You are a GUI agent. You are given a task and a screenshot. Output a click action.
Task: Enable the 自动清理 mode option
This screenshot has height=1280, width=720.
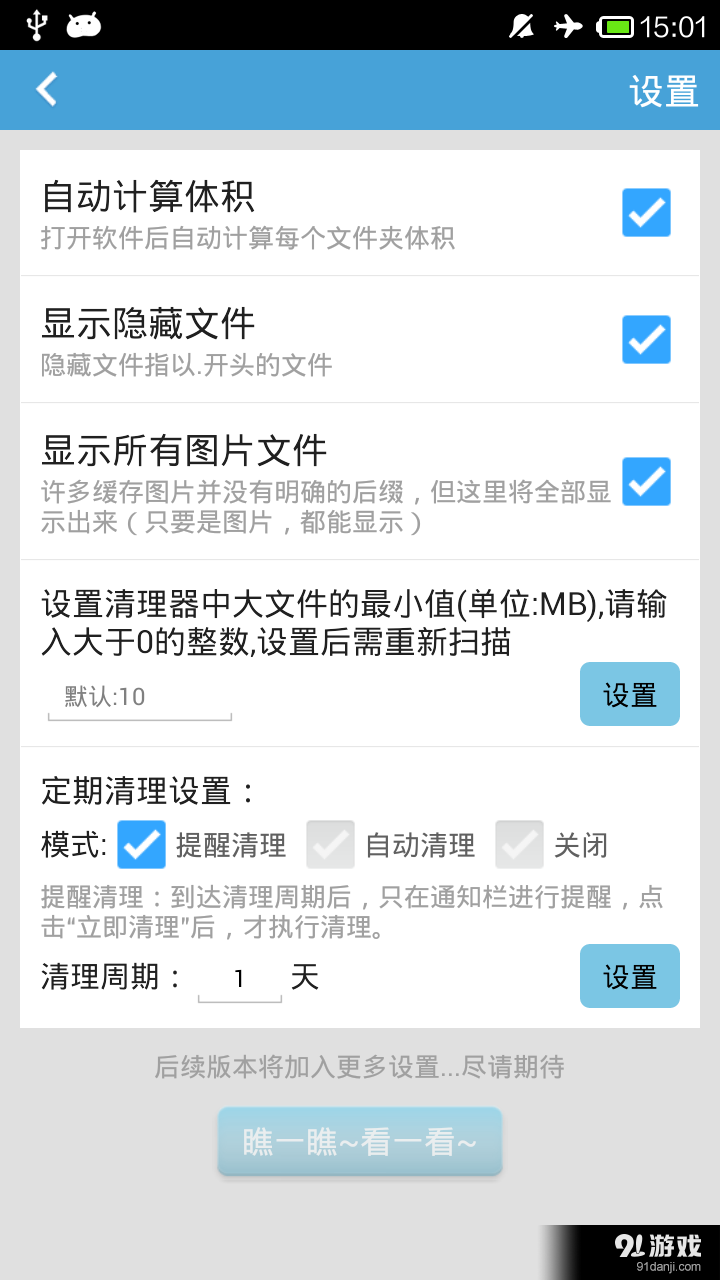[x=330, y=845]
